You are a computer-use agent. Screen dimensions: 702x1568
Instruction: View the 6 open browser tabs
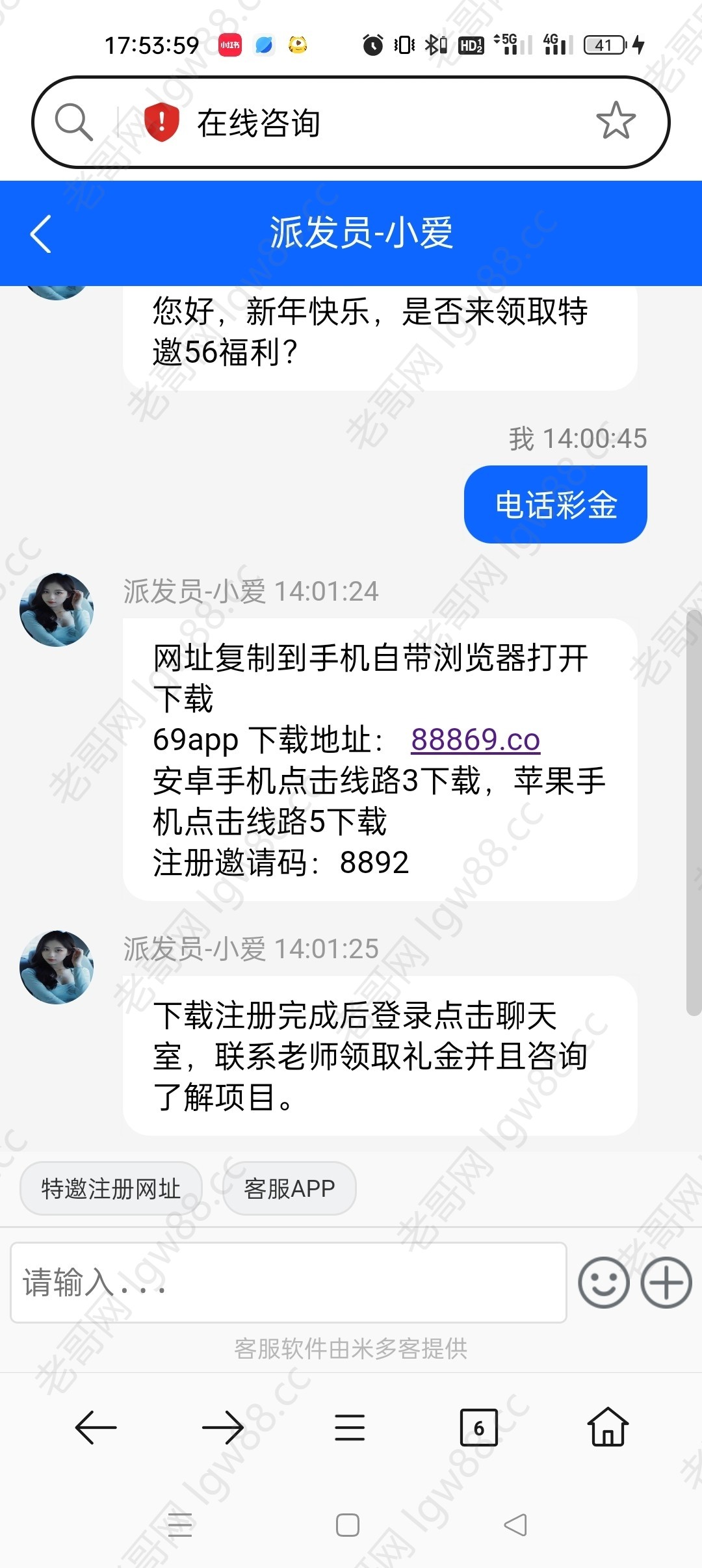[478, 1428]
